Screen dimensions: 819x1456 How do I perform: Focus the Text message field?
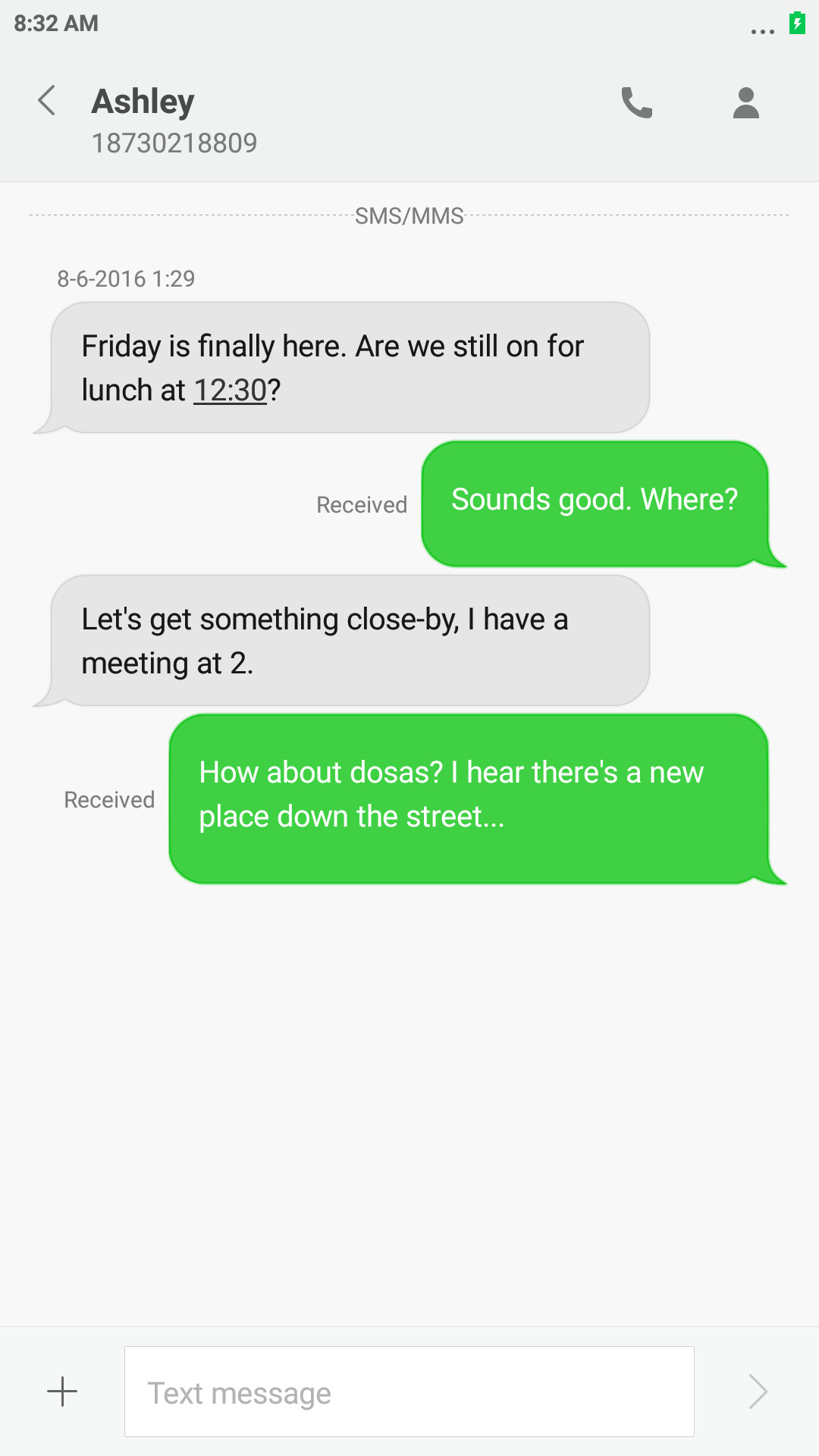tap(409, 1392)
